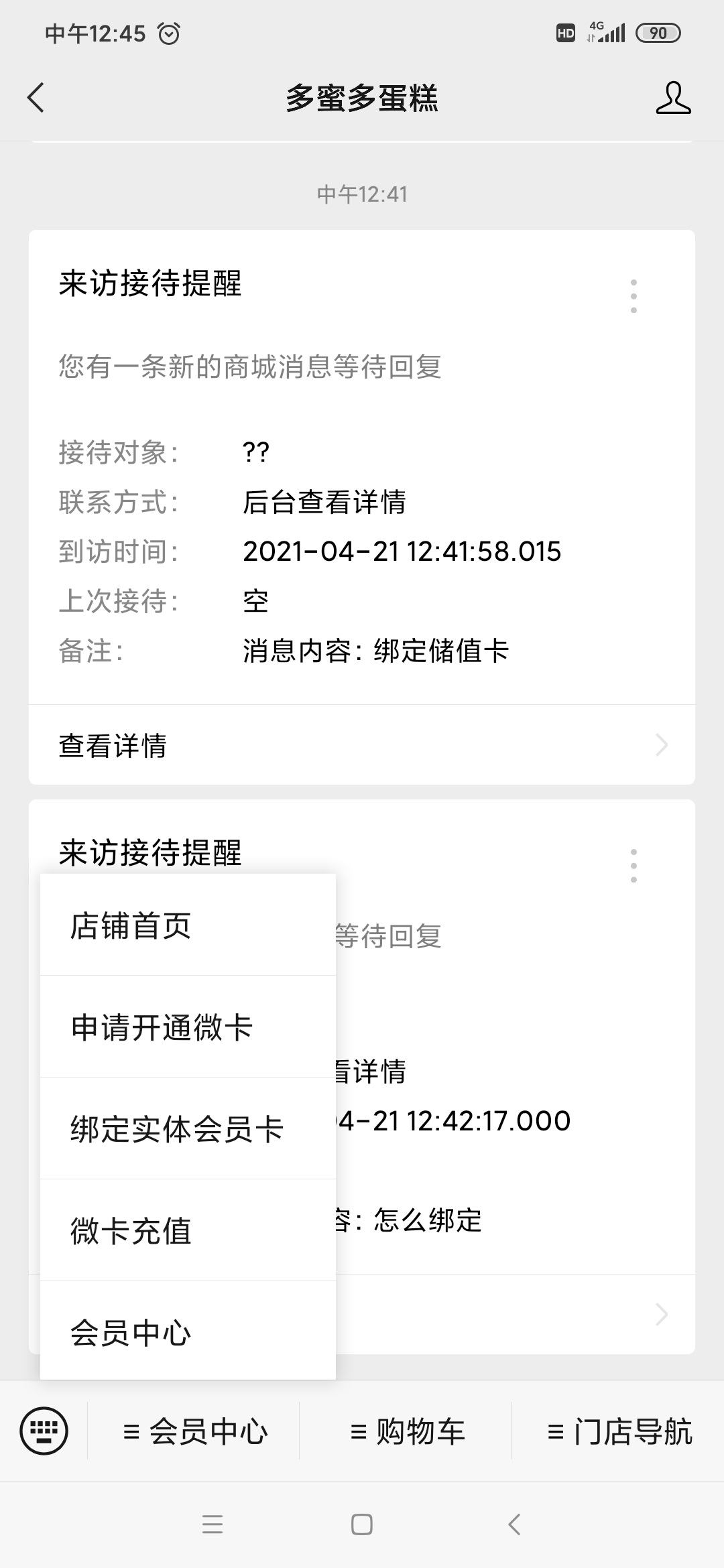Switch to keyboard input mode

pos(44,1431)
